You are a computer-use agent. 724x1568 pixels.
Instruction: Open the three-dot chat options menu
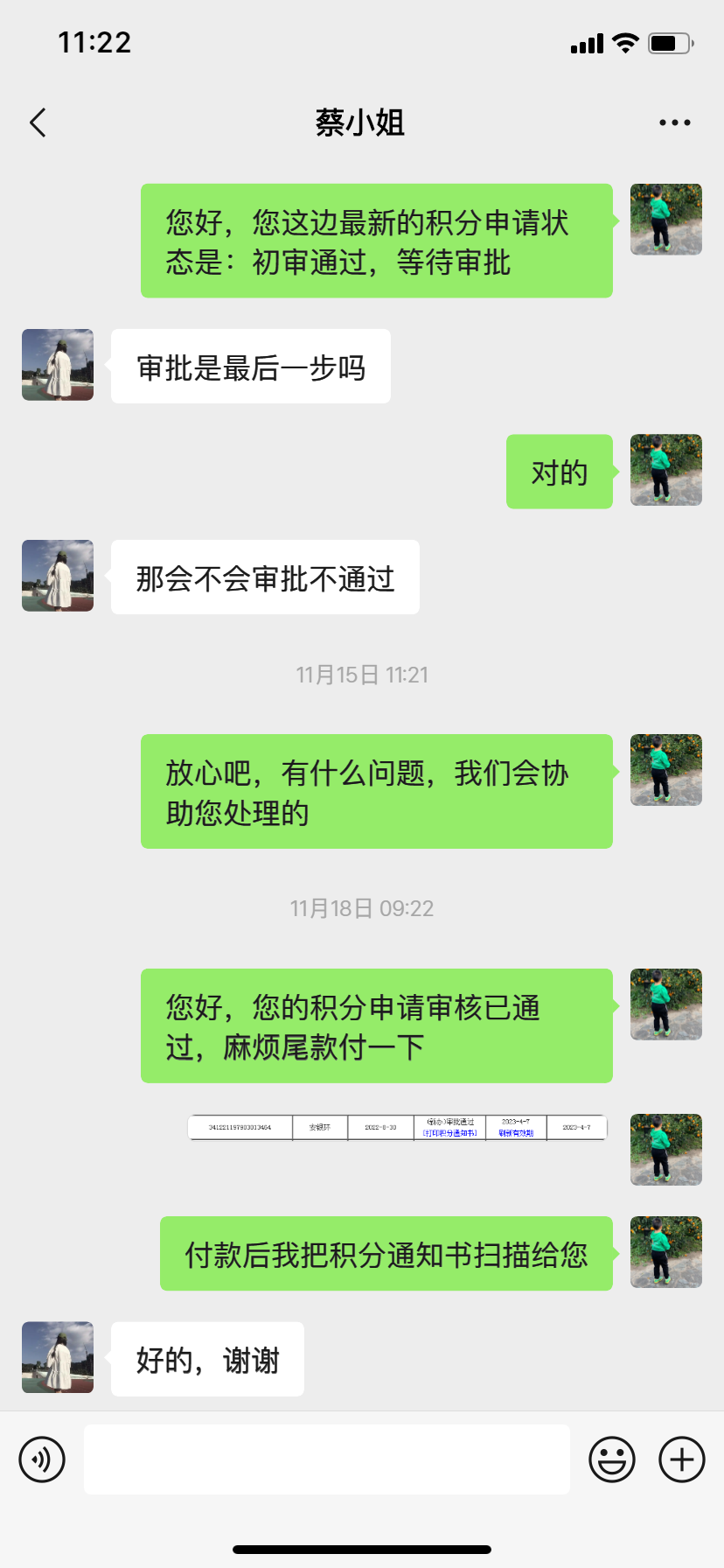click(674, 123)
